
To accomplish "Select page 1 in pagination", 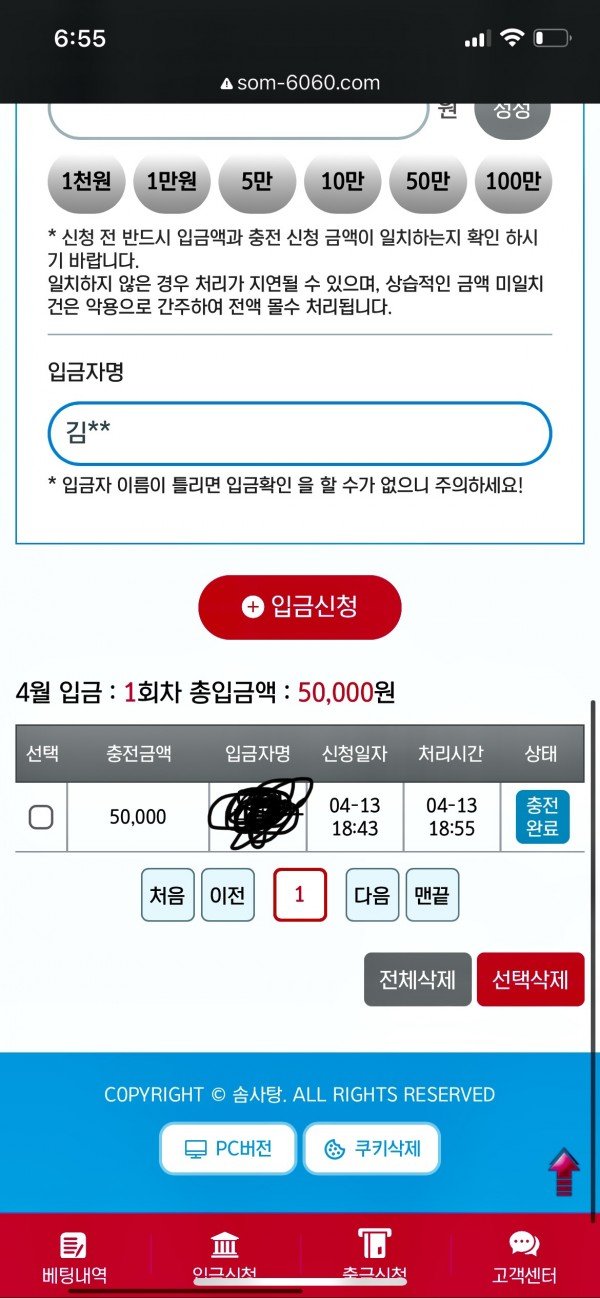I will click(300, 895).
